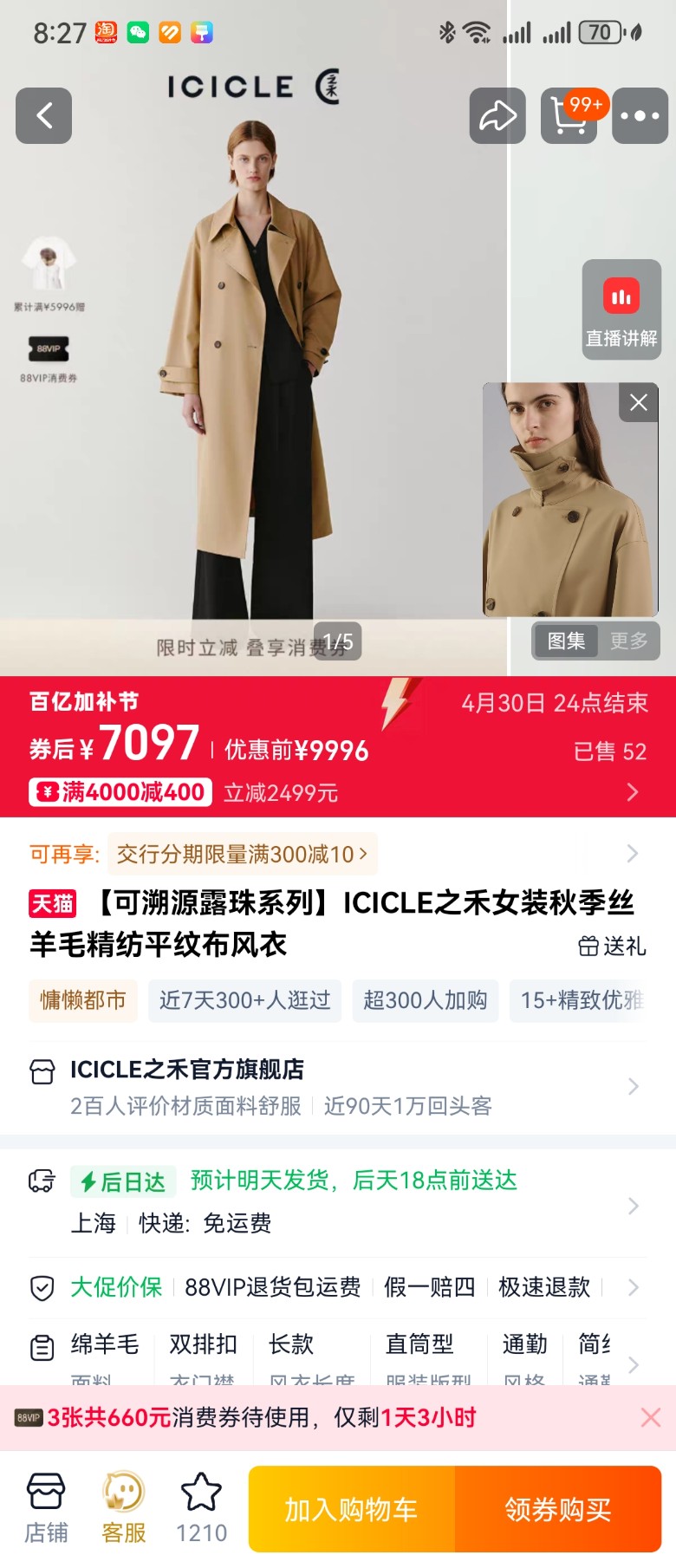The image size is (676, 1568).
Task: Visit ICICLE之禾官方旗舰店 store row
Action: click(338, 1086)
